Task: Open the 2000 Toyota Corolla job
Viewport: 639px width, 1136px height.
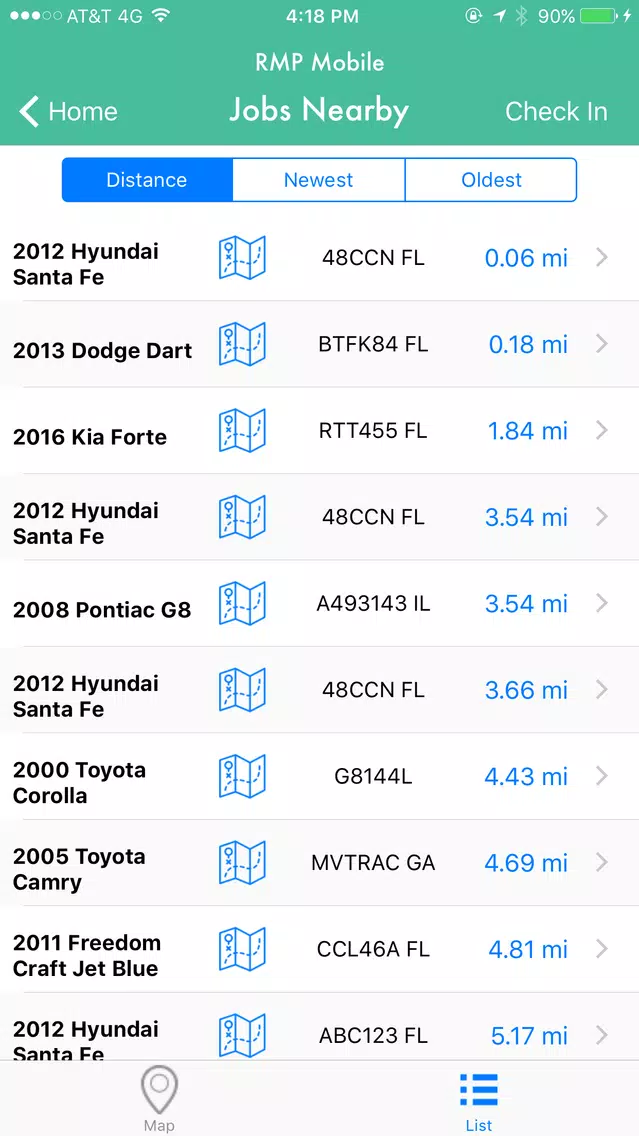Action: [x=320, y=777]
